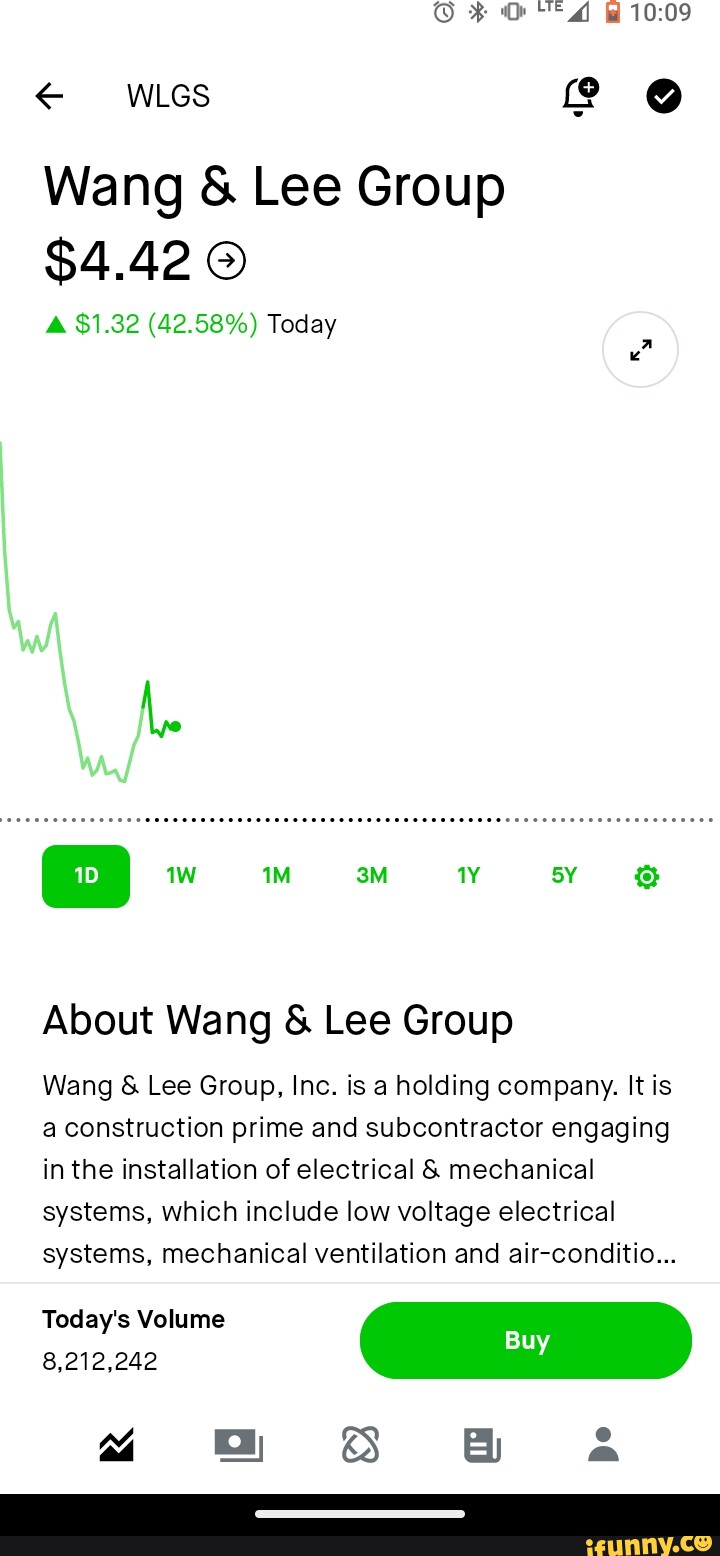Show the 1Y chart range

468,876
